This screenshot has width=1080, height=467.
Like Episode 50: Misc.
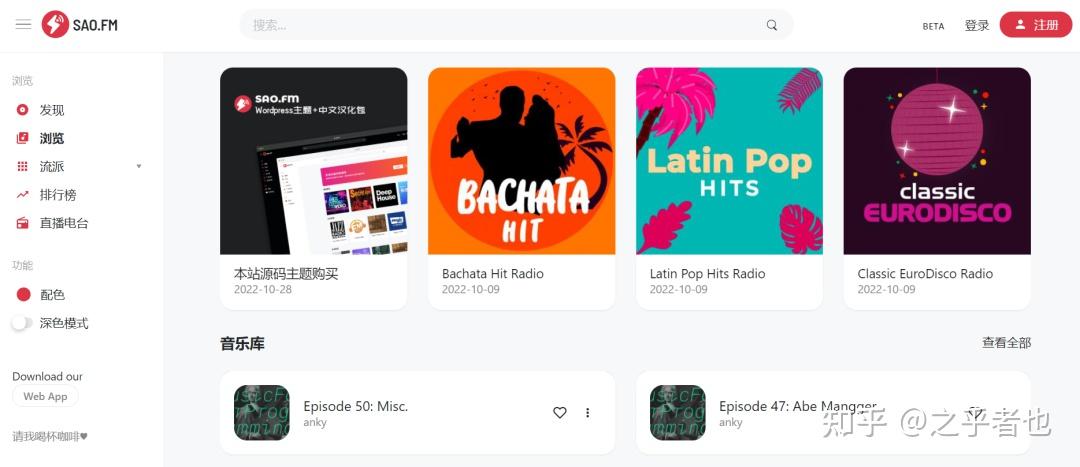(560, 413)
